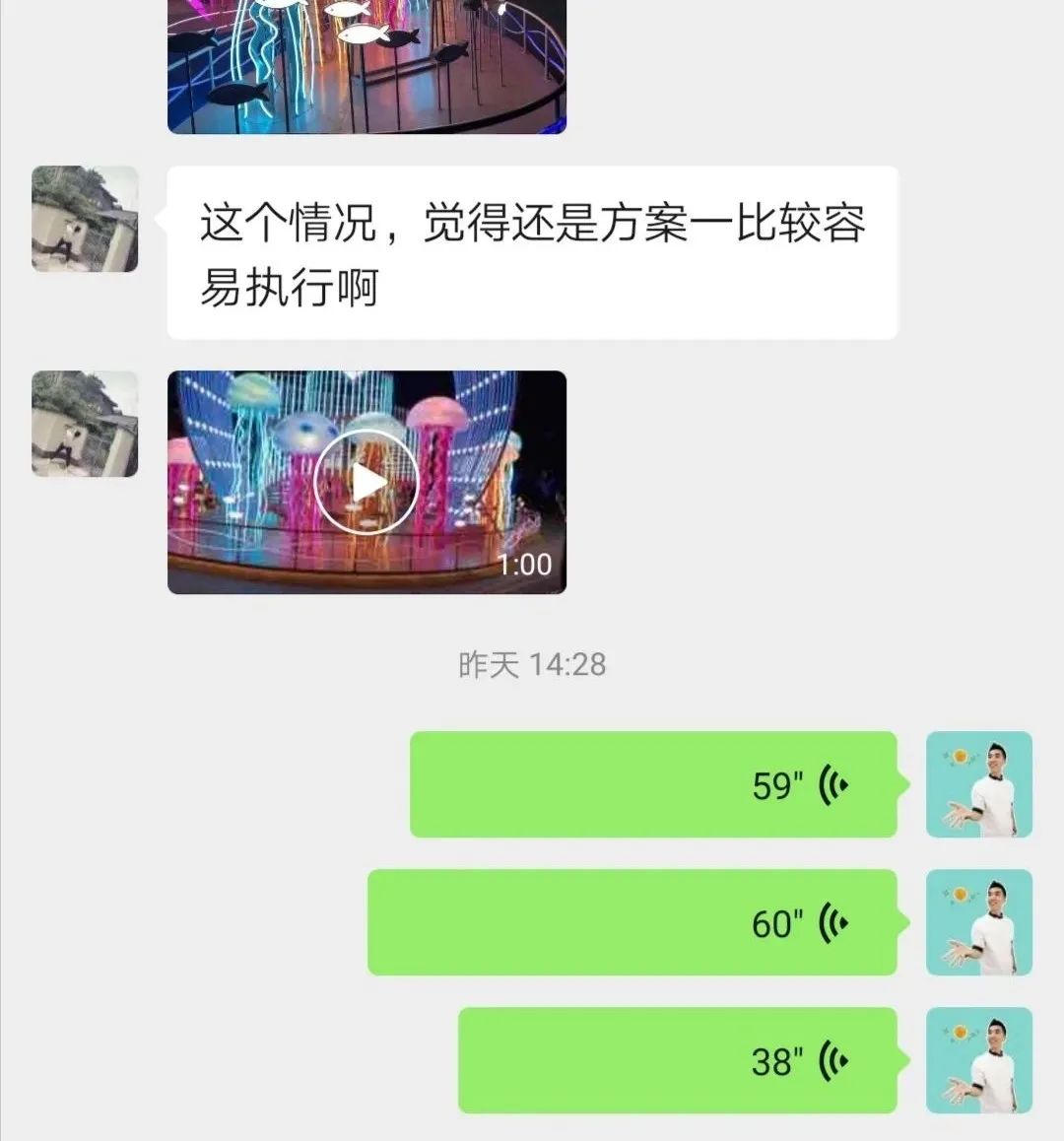Open the neon fish photo at top
The image size is (1064, 1141).
pyautogui.click(x=366, y=65)
